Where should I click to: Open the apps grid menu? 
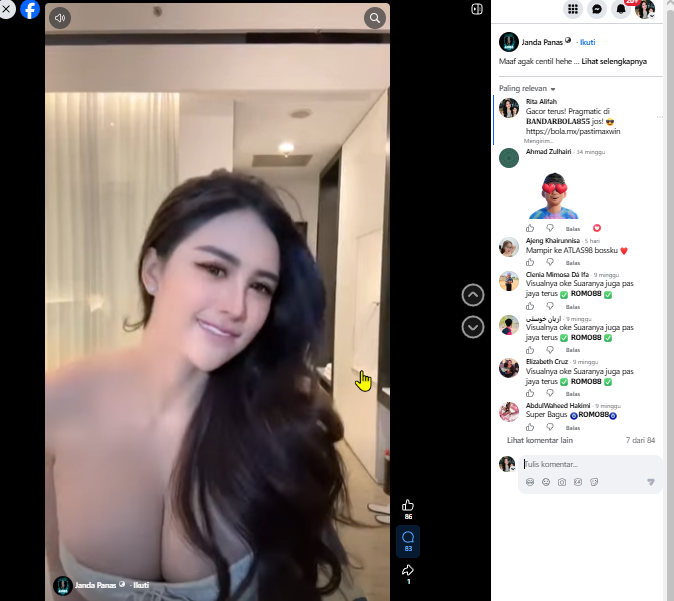pos(573,9)
